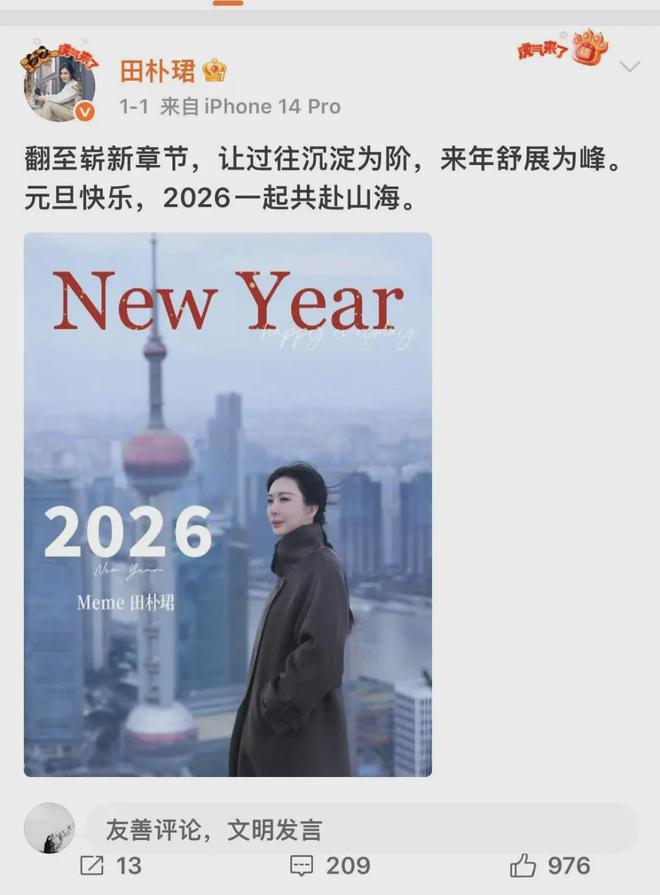
Task: Open 田朴珺's profile avatar
Action: (x=60, y=84)
